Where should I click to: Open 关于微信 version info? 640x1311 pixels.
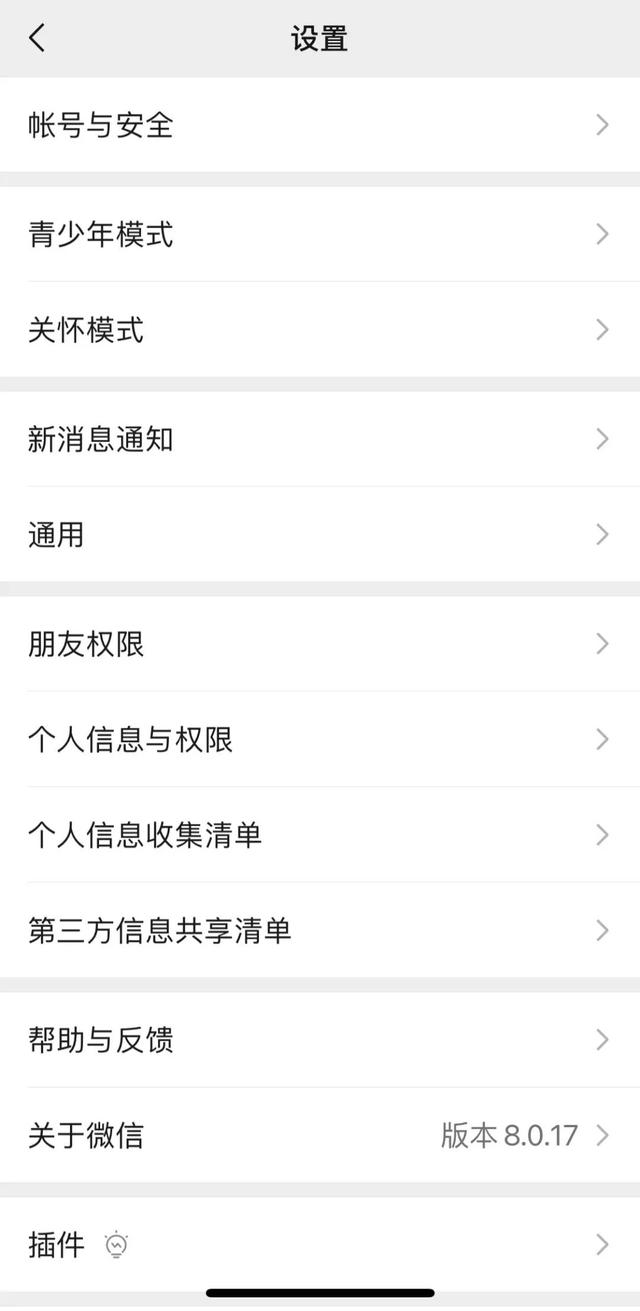[x=320, y=1136]
